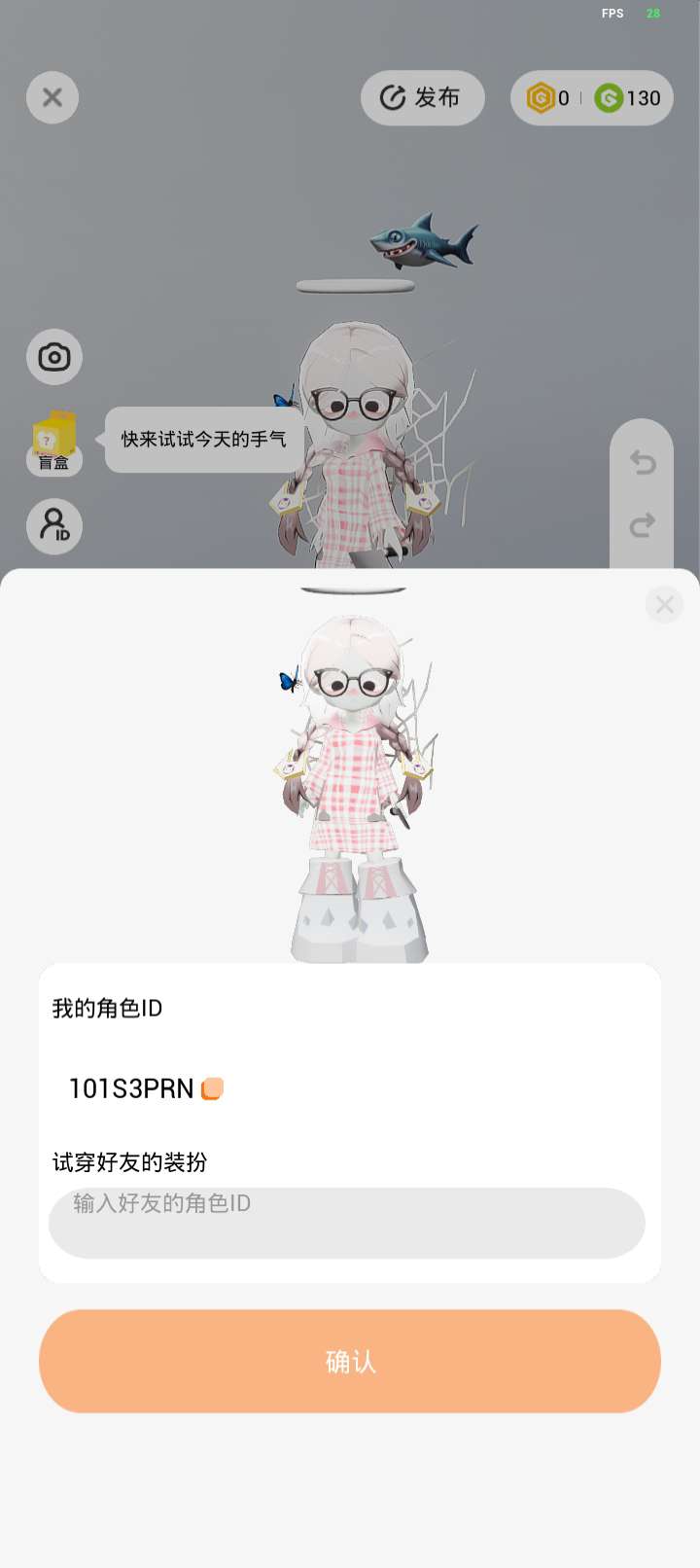Image resolution: width=700 pixels, height=1568 pixels.
Task: Tap the 发布 publish button
Action: coord(422,97)
